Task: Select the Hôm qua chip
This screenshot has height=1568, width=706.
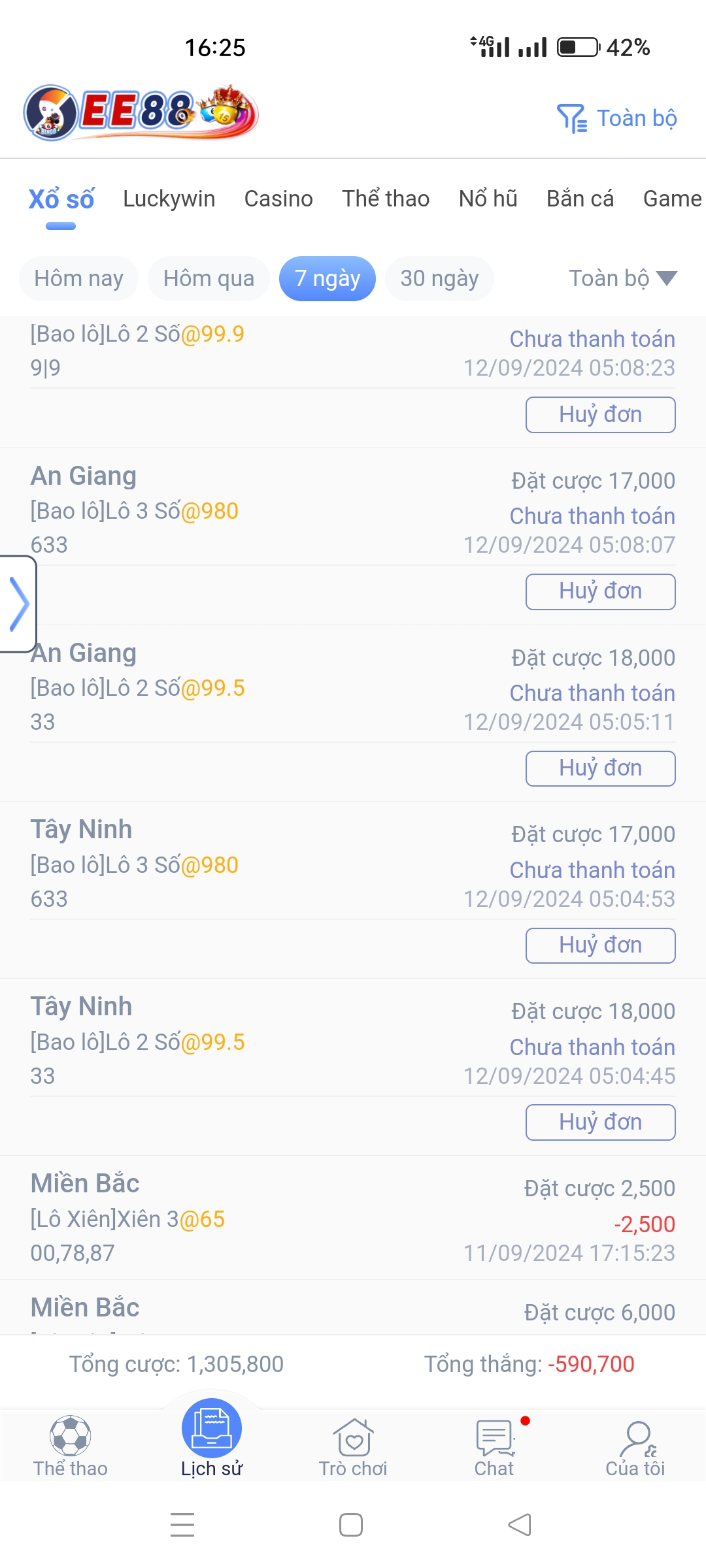Action: coord(209,278)
